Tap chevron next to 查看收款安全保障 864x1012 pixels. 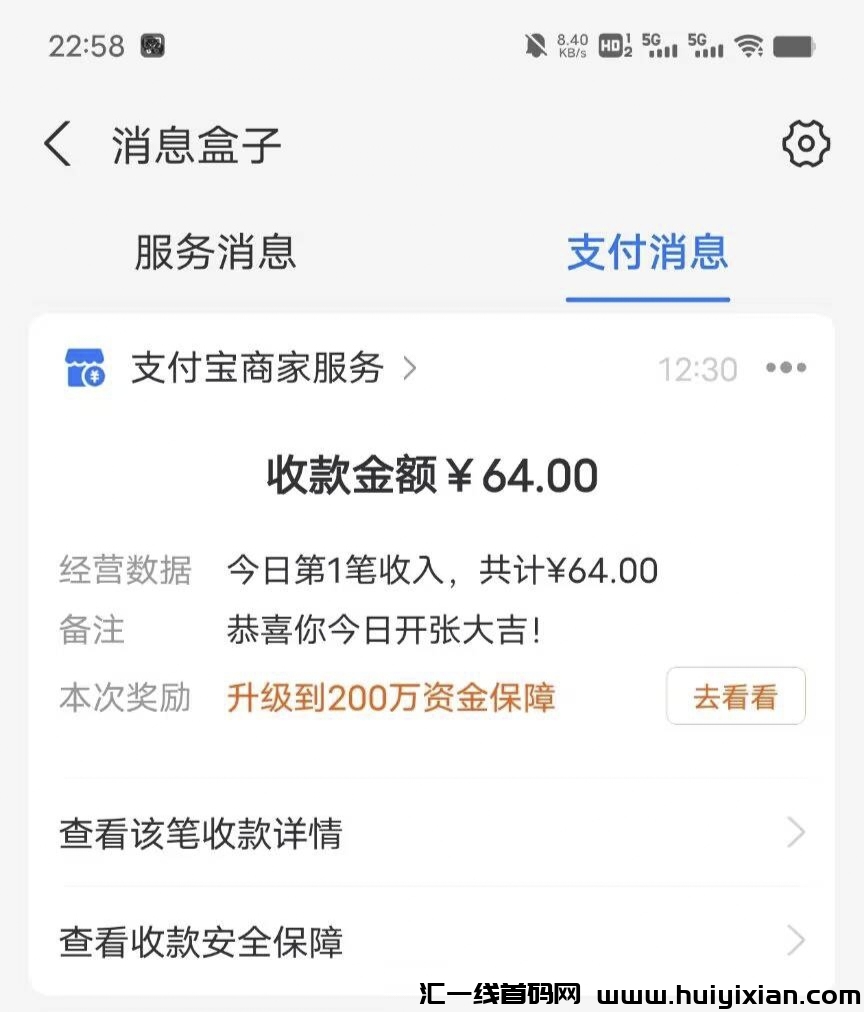click(793, 941)
